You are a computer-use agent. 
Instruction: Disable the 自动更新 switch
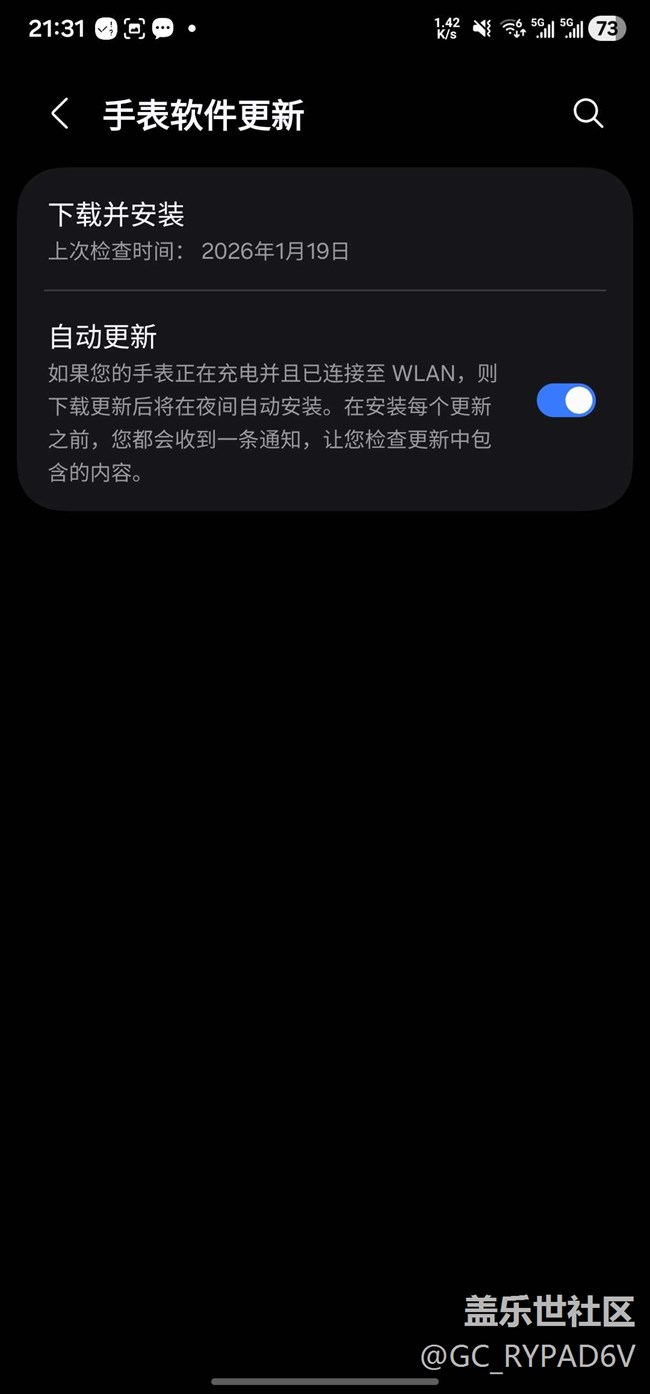(566, 401)
